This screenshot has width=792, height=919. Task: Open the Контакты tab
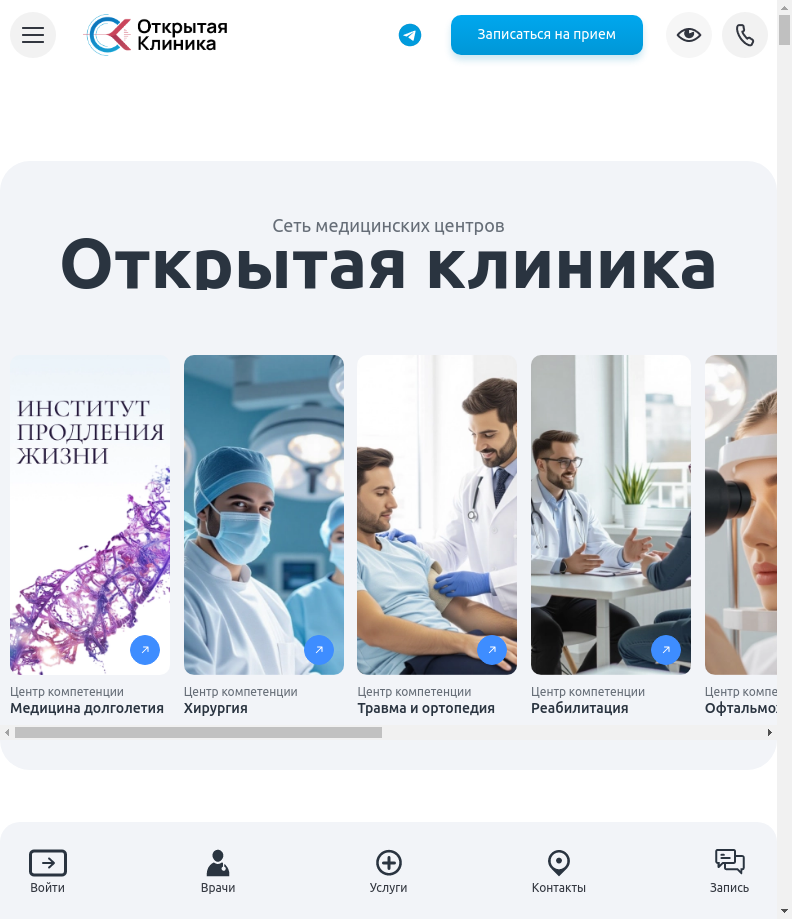coord(559,871)
